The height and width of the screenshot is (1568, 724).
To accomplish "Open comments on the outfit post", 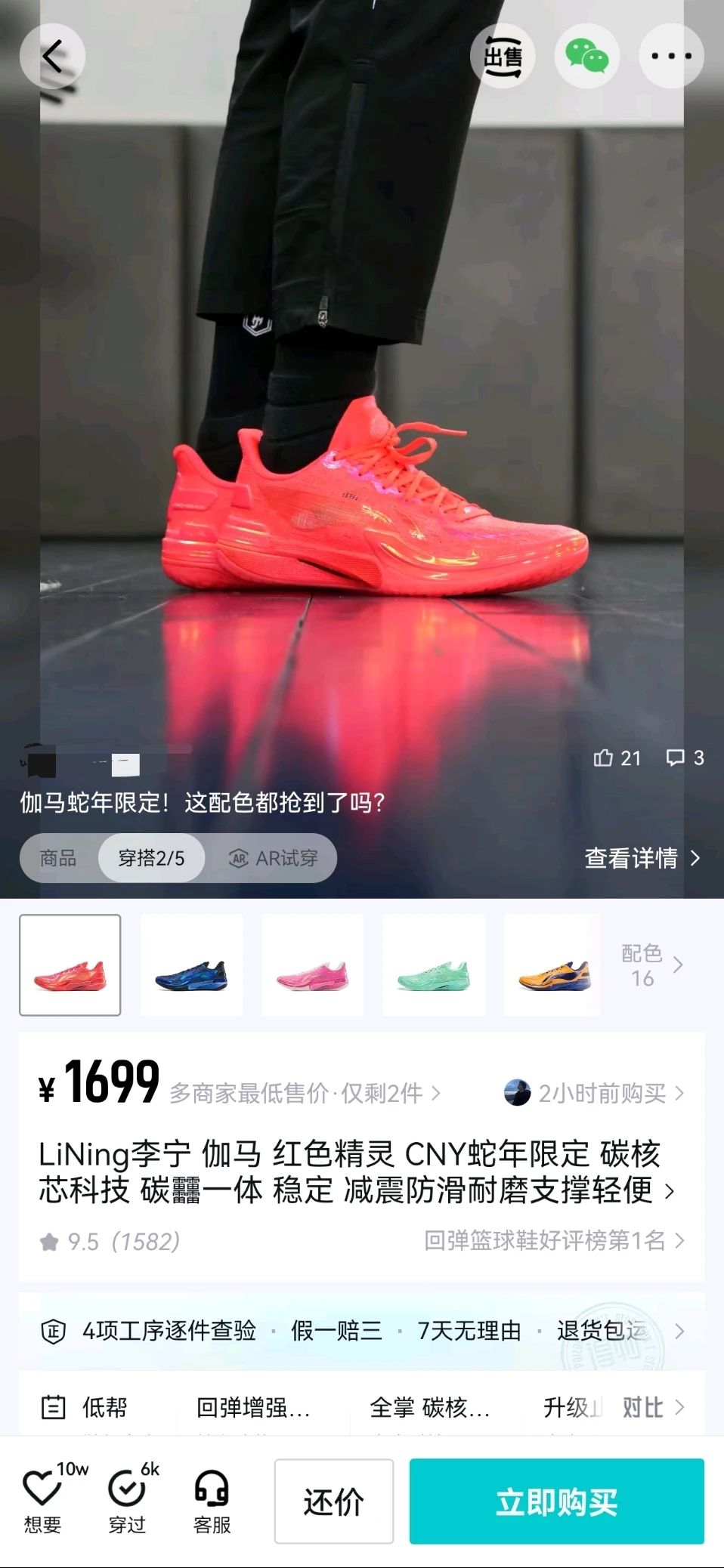I will [684, 758].
